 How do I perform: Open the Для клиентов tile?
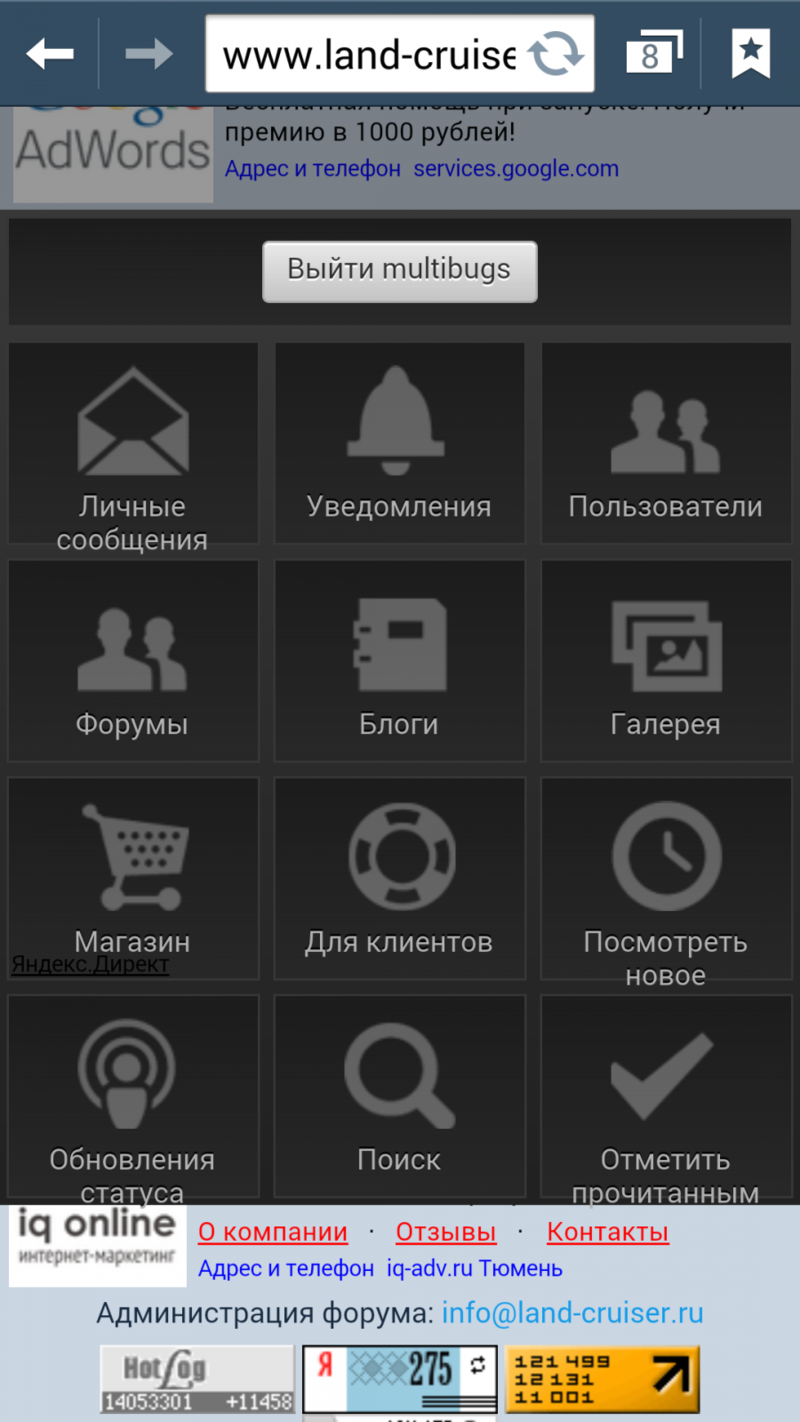[399, 878]
